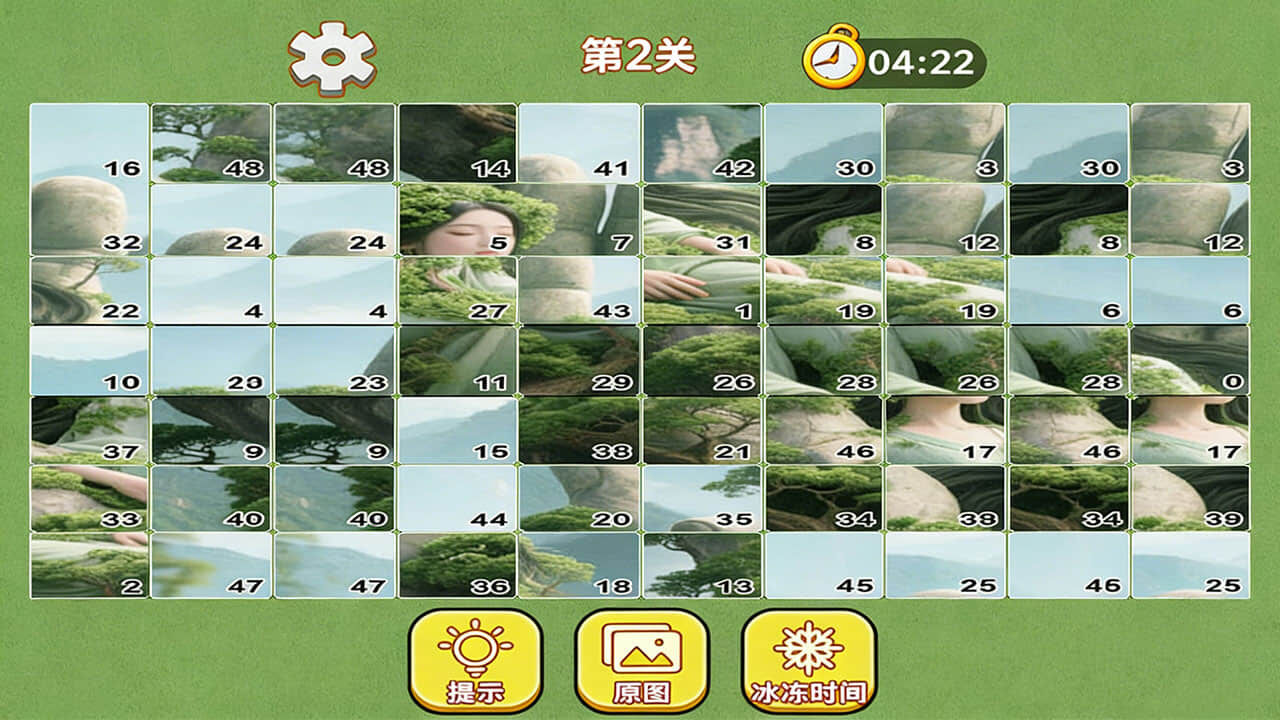View the original picture with 原图
This screenshot has width=1280, height=720.
641,660
